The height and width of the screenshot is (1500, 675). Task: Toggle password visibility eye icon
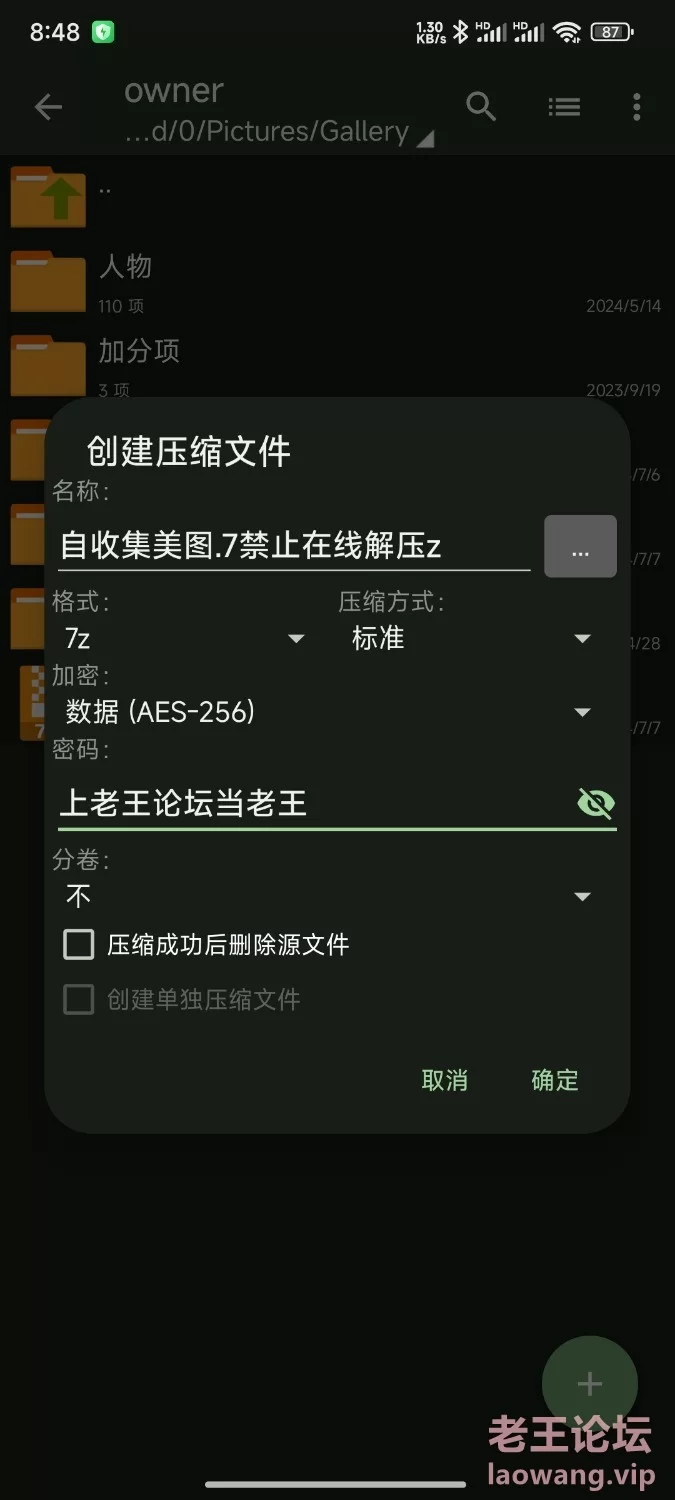pyautogui.click(x=596, y=803)
